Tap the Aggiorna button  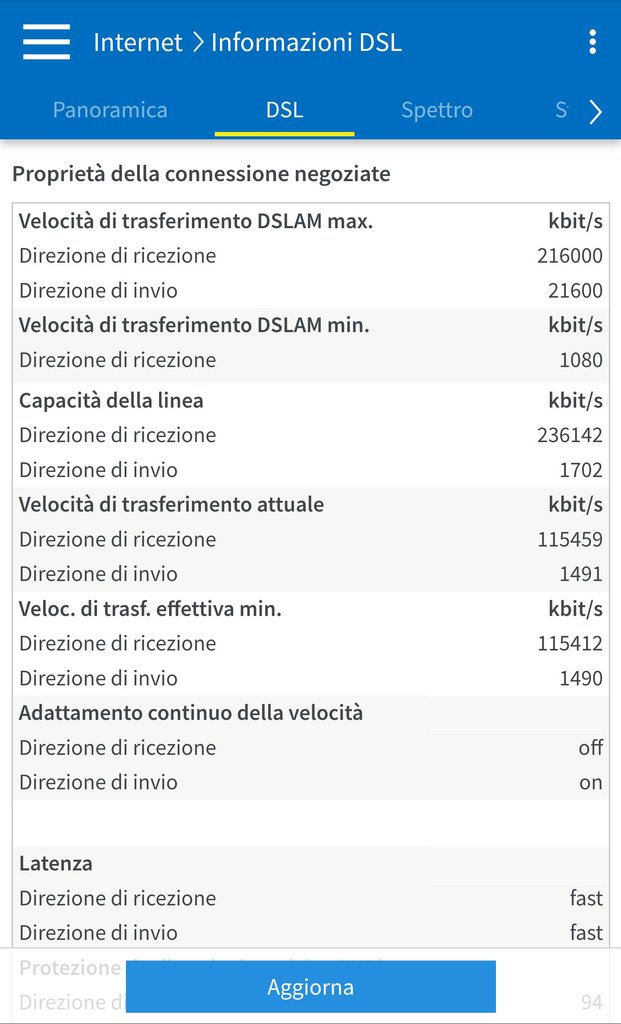310,987
